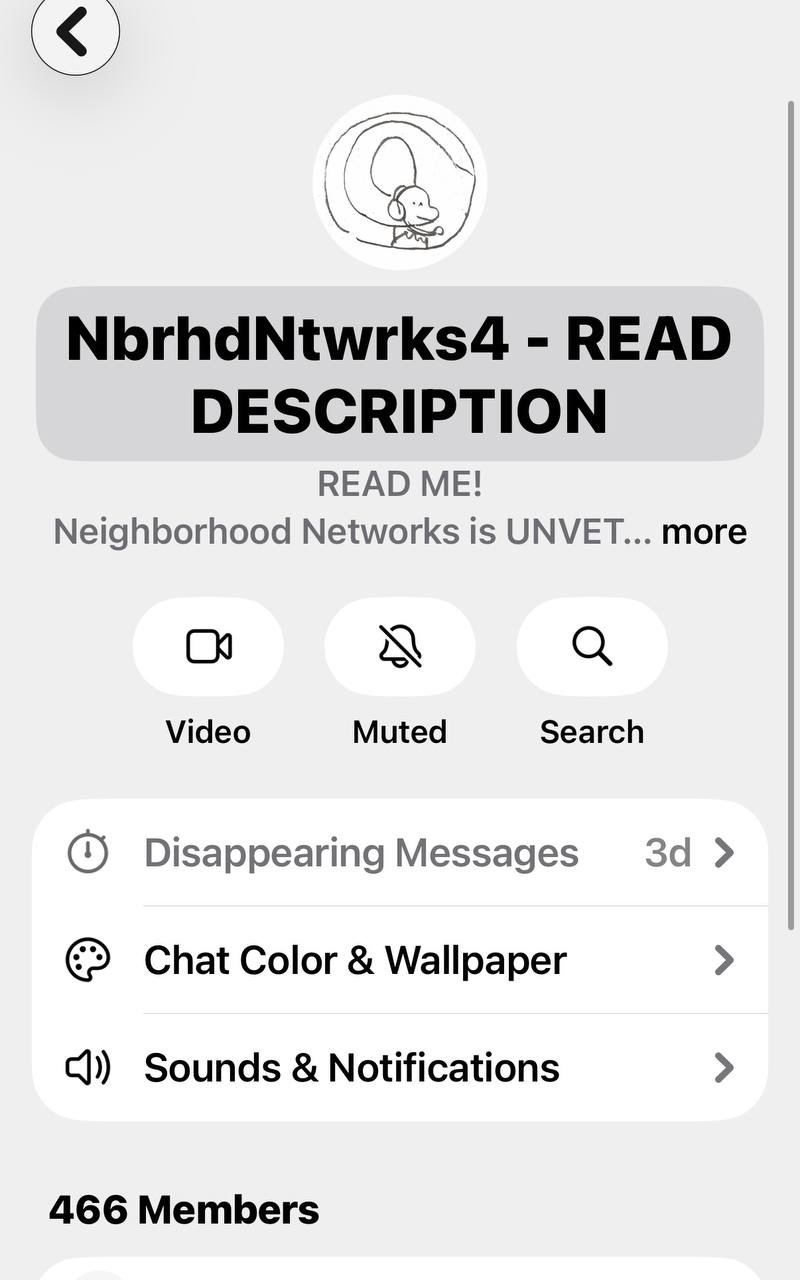This screenshot has height=1280, width=800.
Task: Search within this conversation
Action: pos(592,647)
